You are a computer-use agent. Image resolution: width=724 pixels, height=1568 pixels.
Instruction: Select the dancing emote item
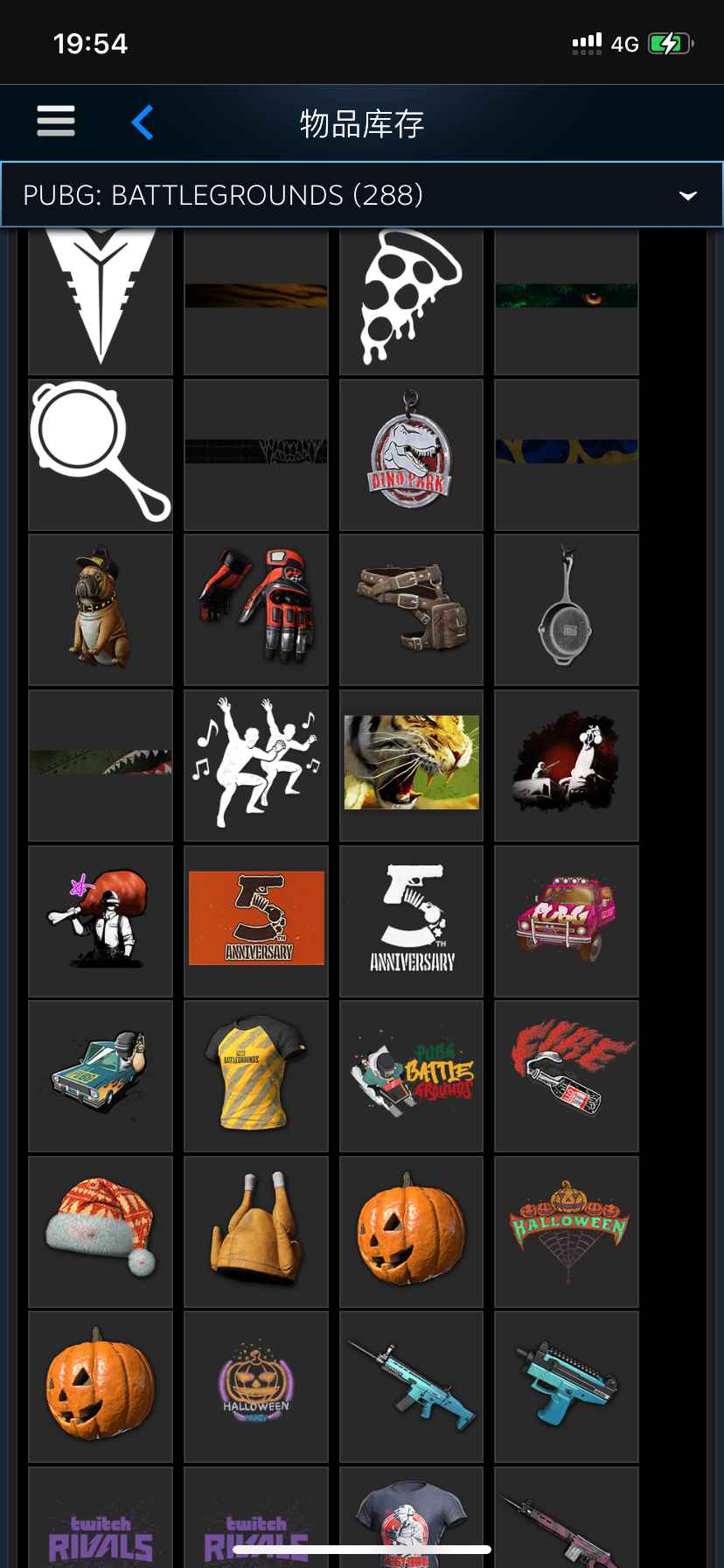pos(256,765)
